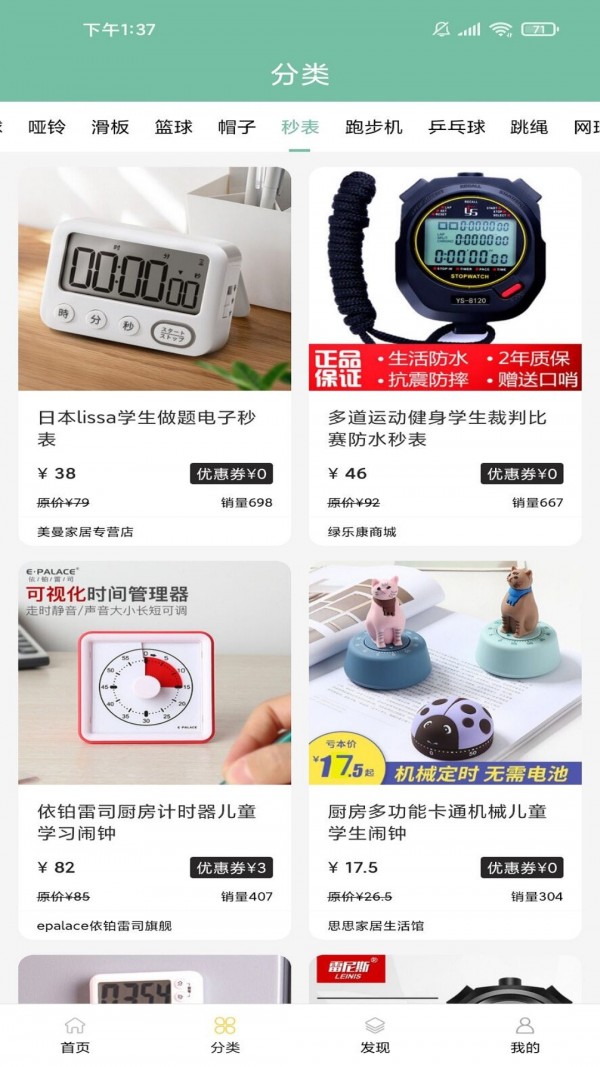Tap 分类 in the bottom navigation
The width and height of the screenshot is (600, 1067).
(225, 1036)
